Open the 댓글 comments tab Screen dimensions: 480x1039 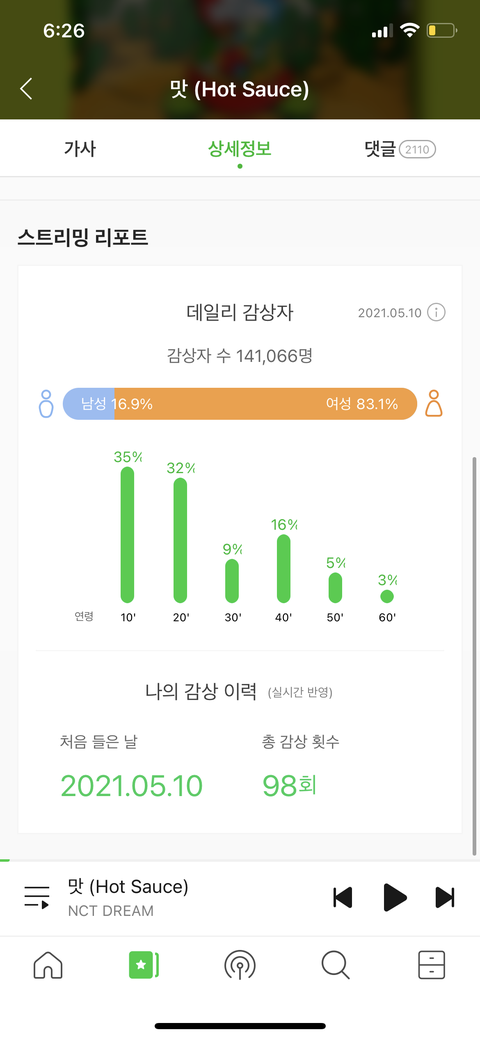400,149
